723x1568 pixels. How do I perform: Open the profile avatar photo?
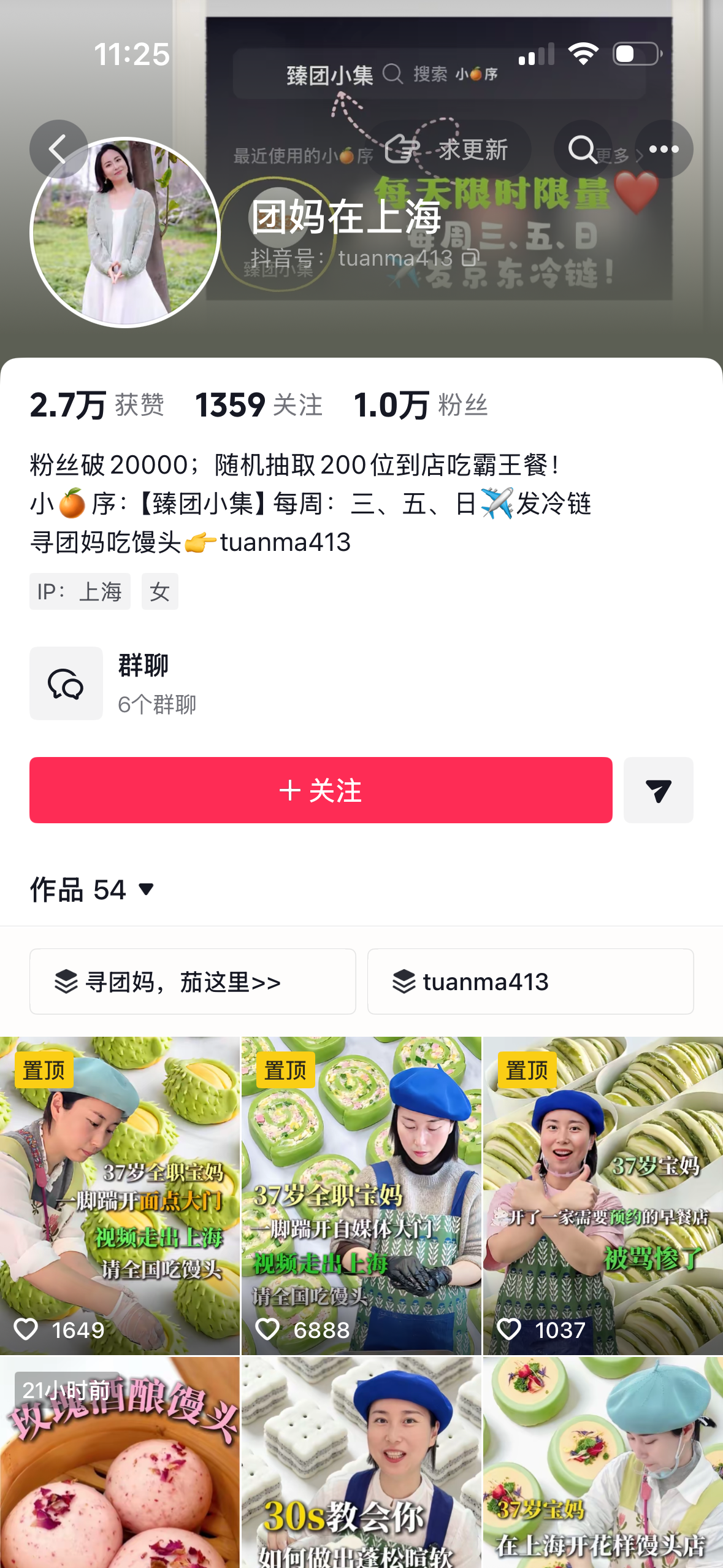pos(125,233)
